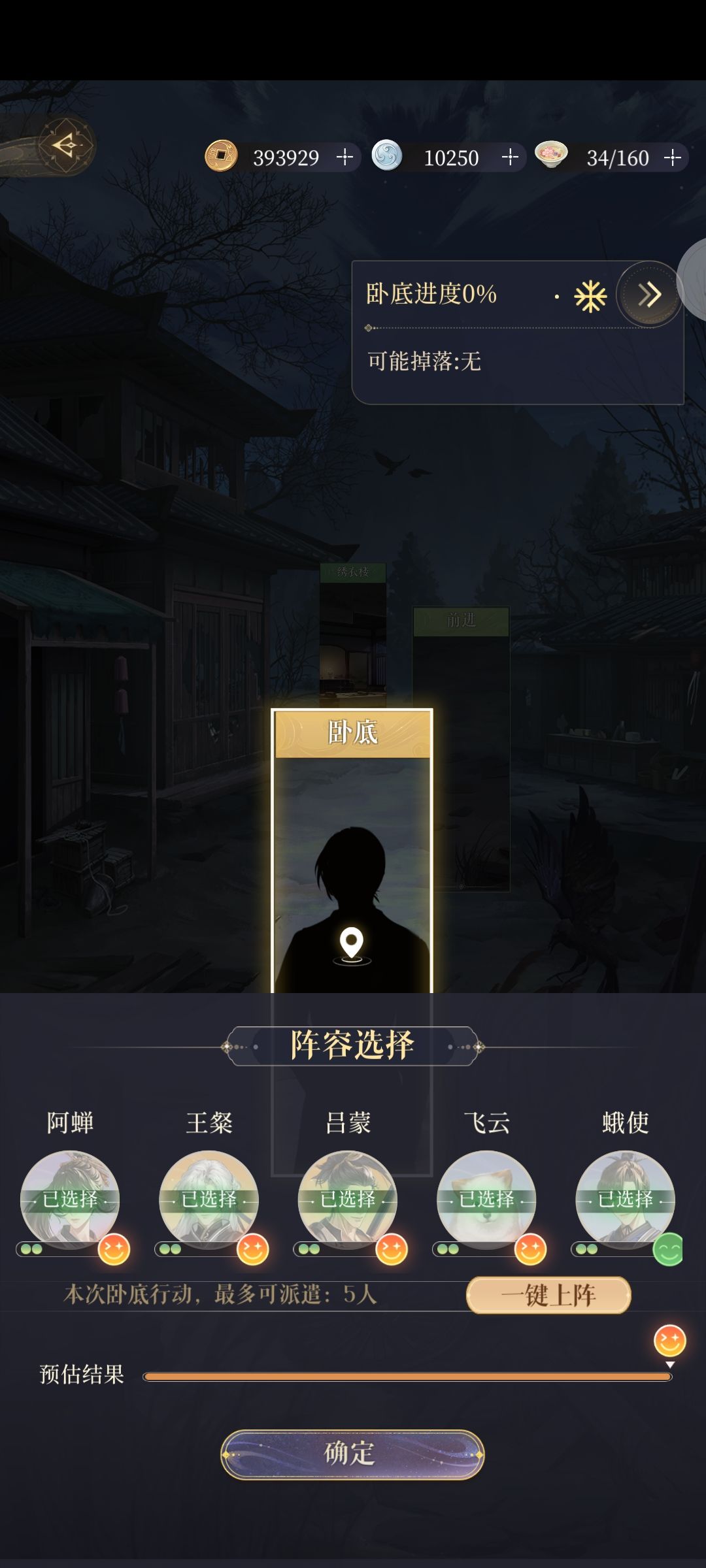Add more silver jade currency
706x1568 pixels.
[510, 157]
